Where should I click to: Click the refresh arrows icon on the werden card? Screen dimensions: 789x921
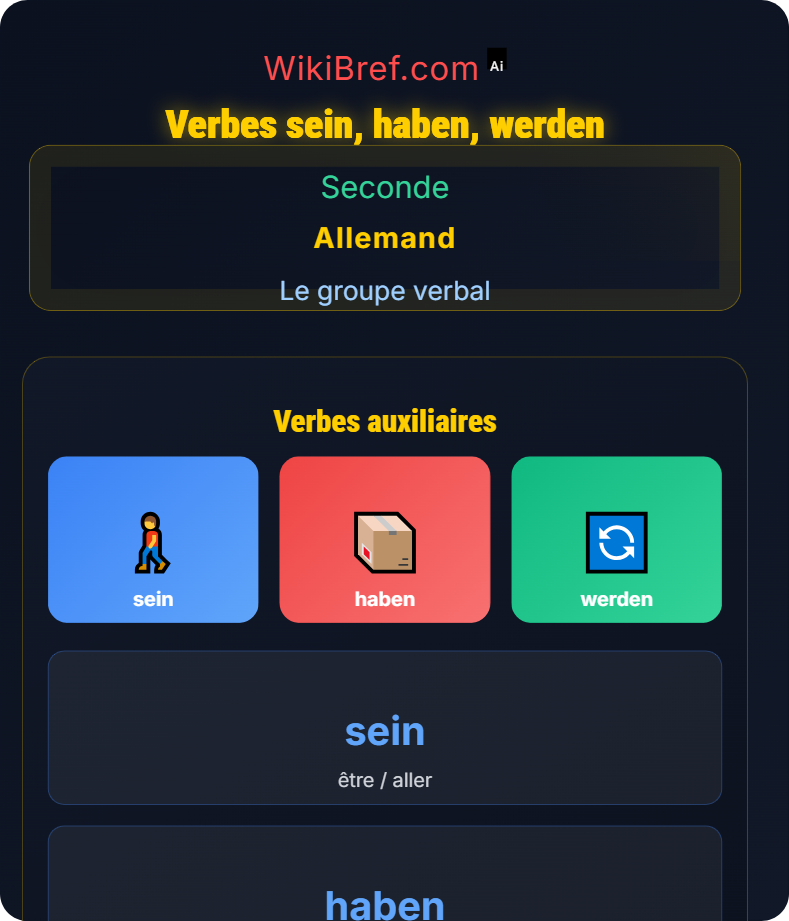tap(616, 540)
